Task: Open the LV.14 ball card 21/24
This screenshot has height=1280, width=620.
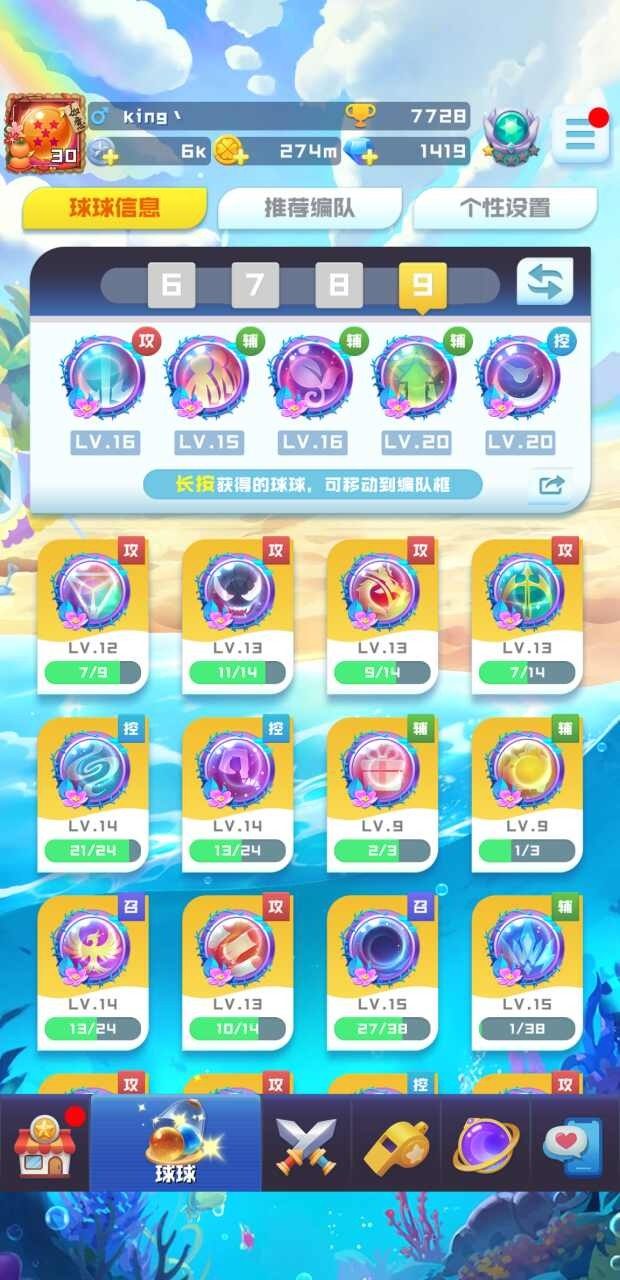Action: [93, 793]
